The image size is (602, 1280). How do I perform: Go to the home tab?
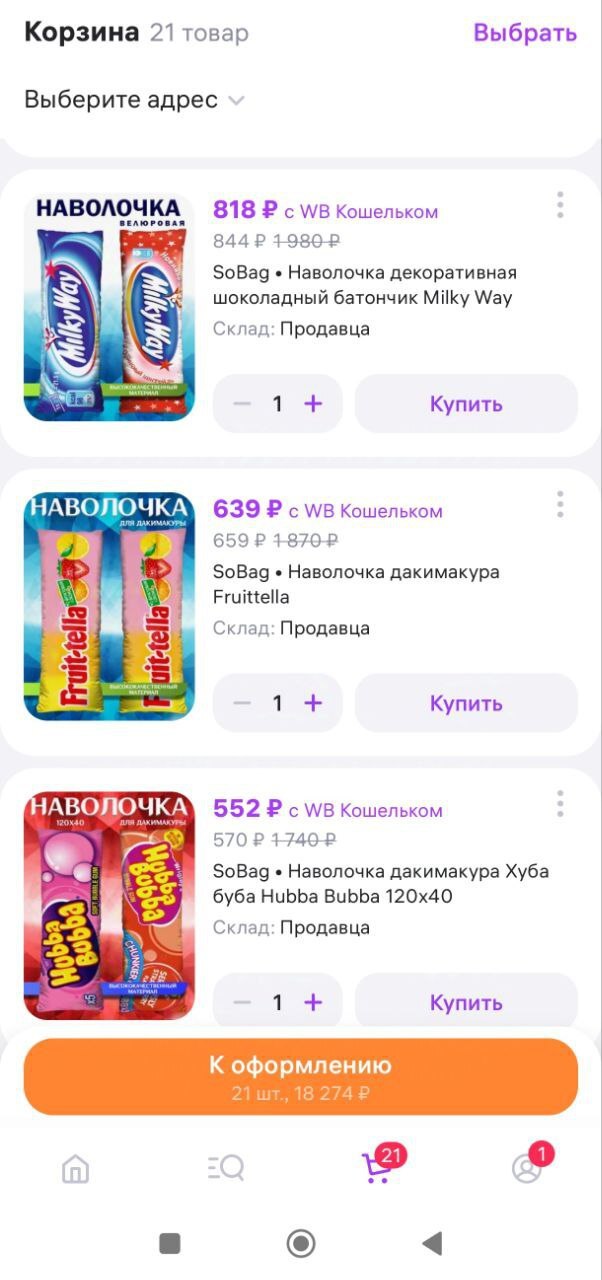coord(76,1168)
